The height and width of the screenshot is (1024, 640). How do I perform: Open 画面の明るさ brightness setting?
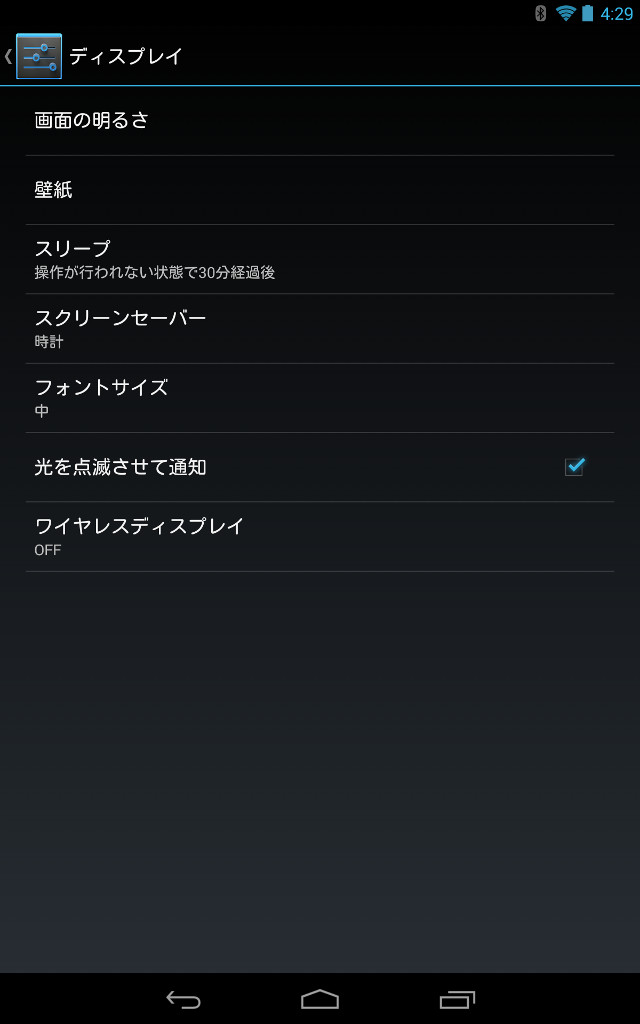(x=320, y=121)
